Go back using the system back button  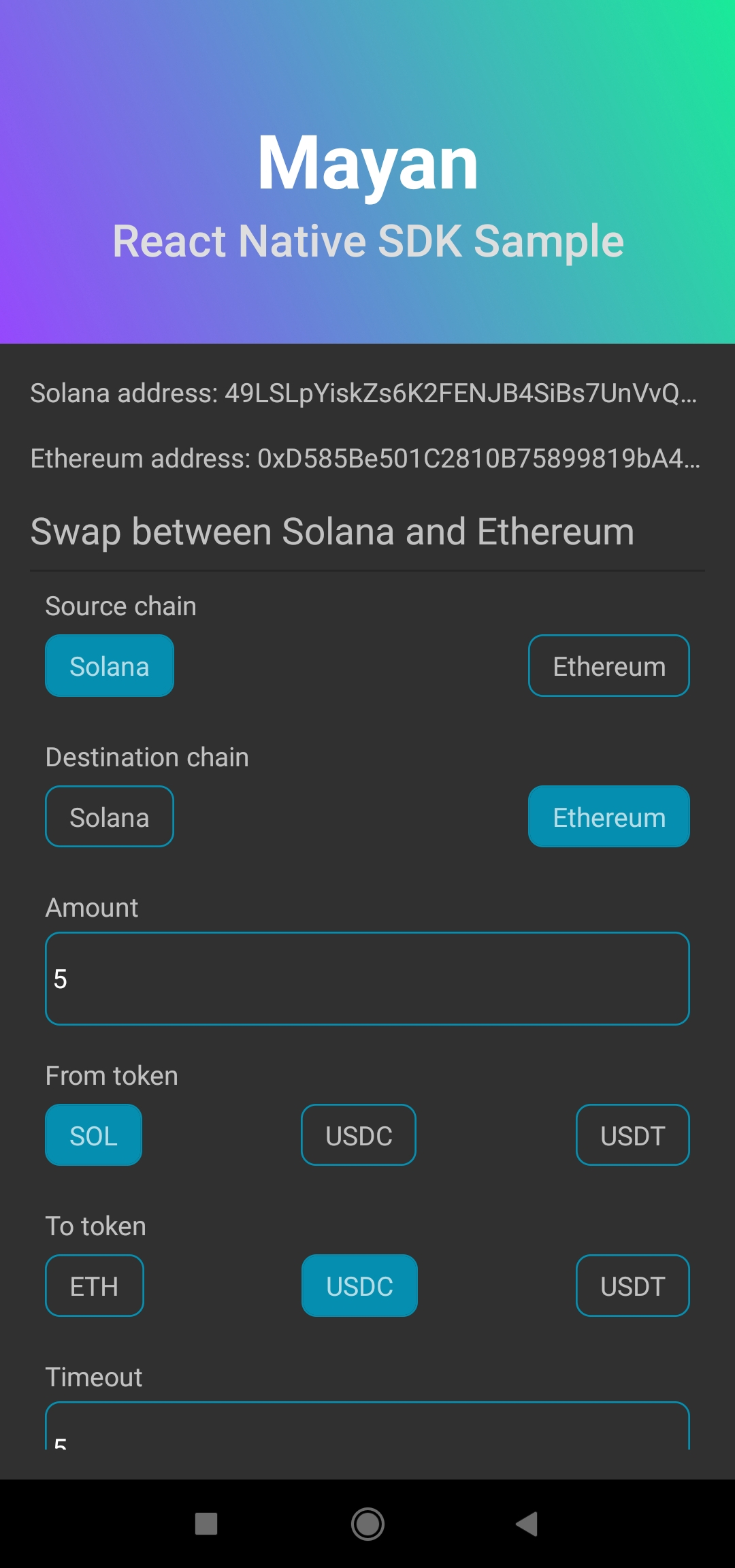click(x=527, y=1524)
